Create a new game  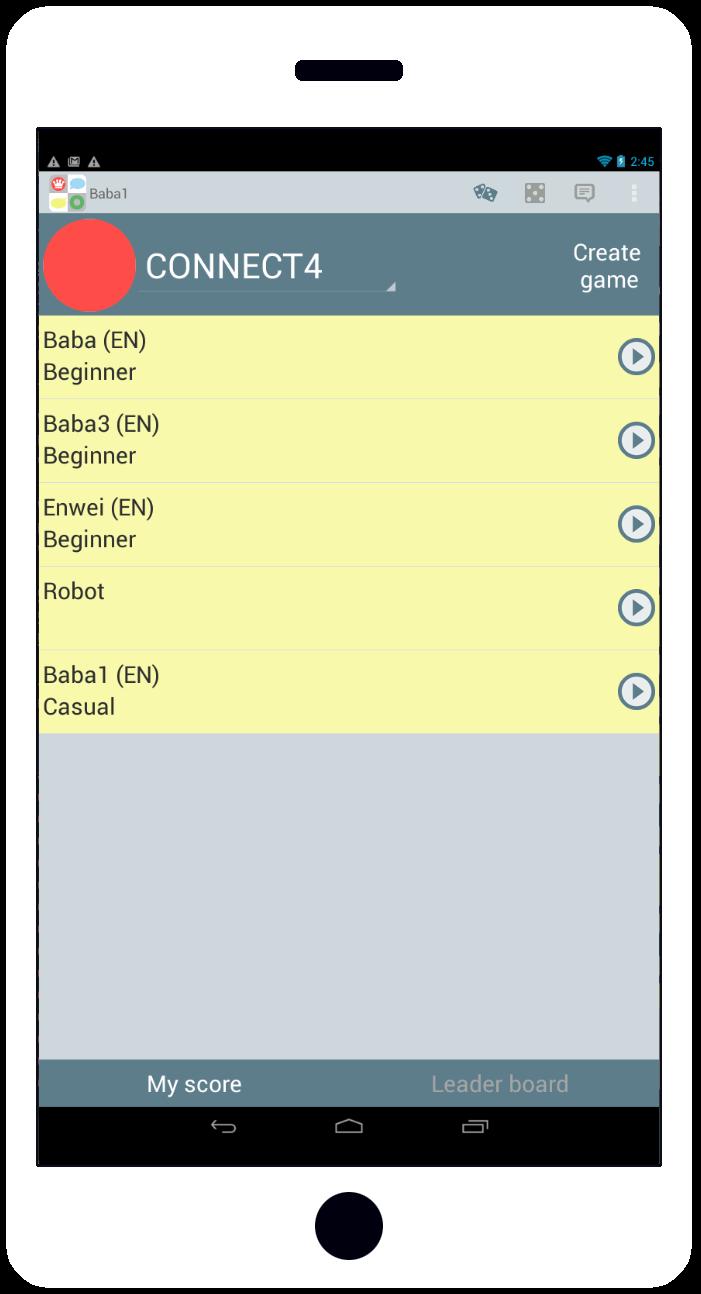tap(607, 266)
